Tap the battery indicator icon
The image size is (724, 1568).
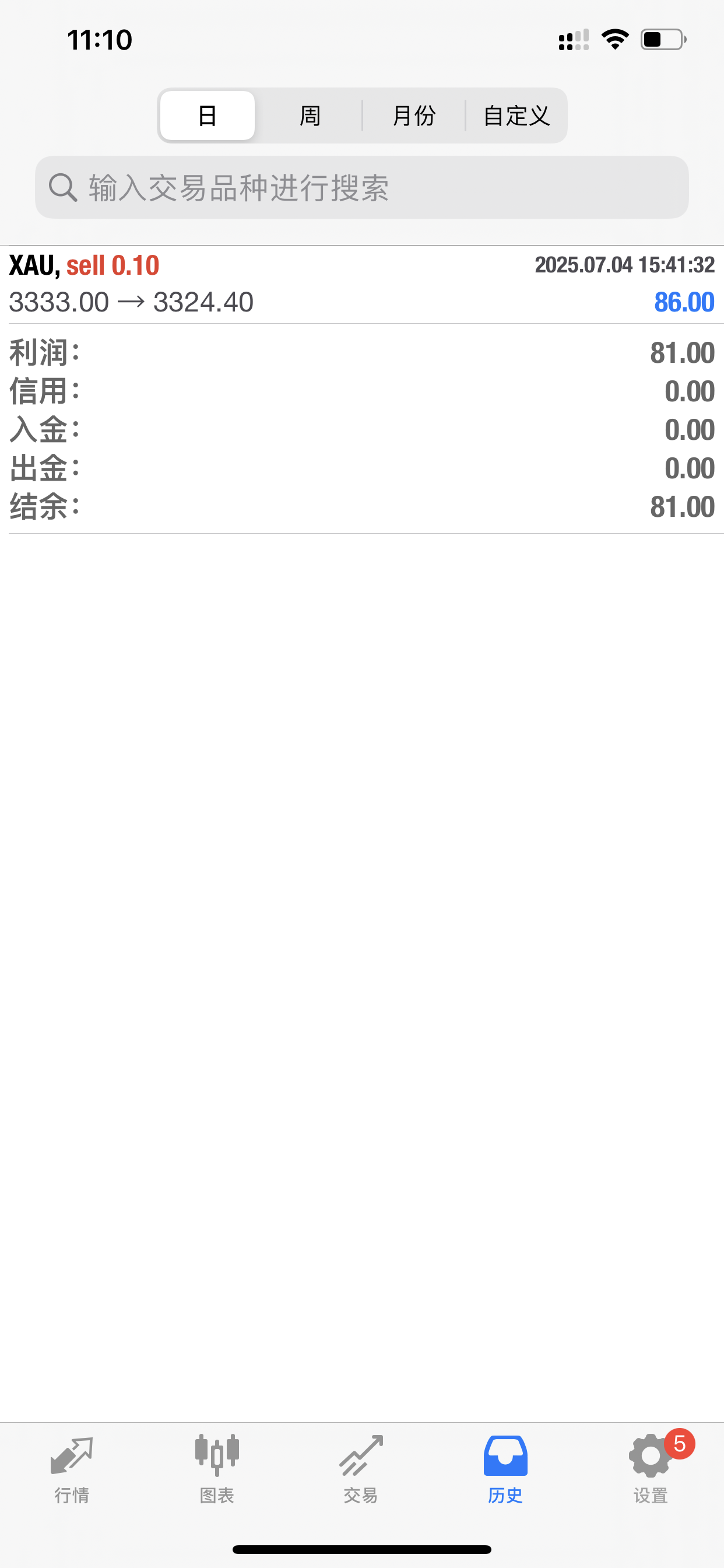pos(661,38)
